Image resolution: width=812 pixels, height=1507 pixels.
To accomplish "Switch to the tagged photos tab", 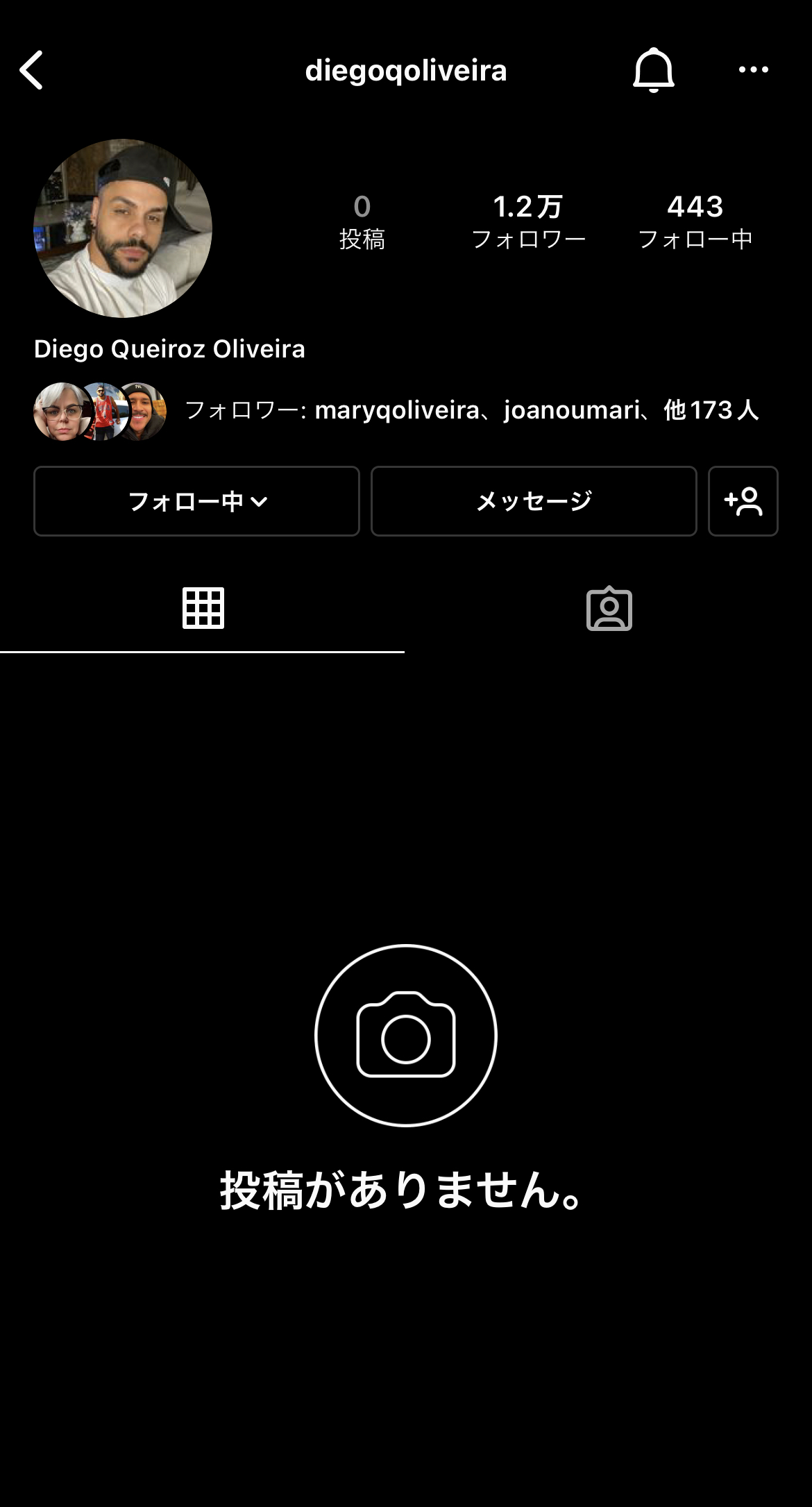I will click(x=609, y=609).
